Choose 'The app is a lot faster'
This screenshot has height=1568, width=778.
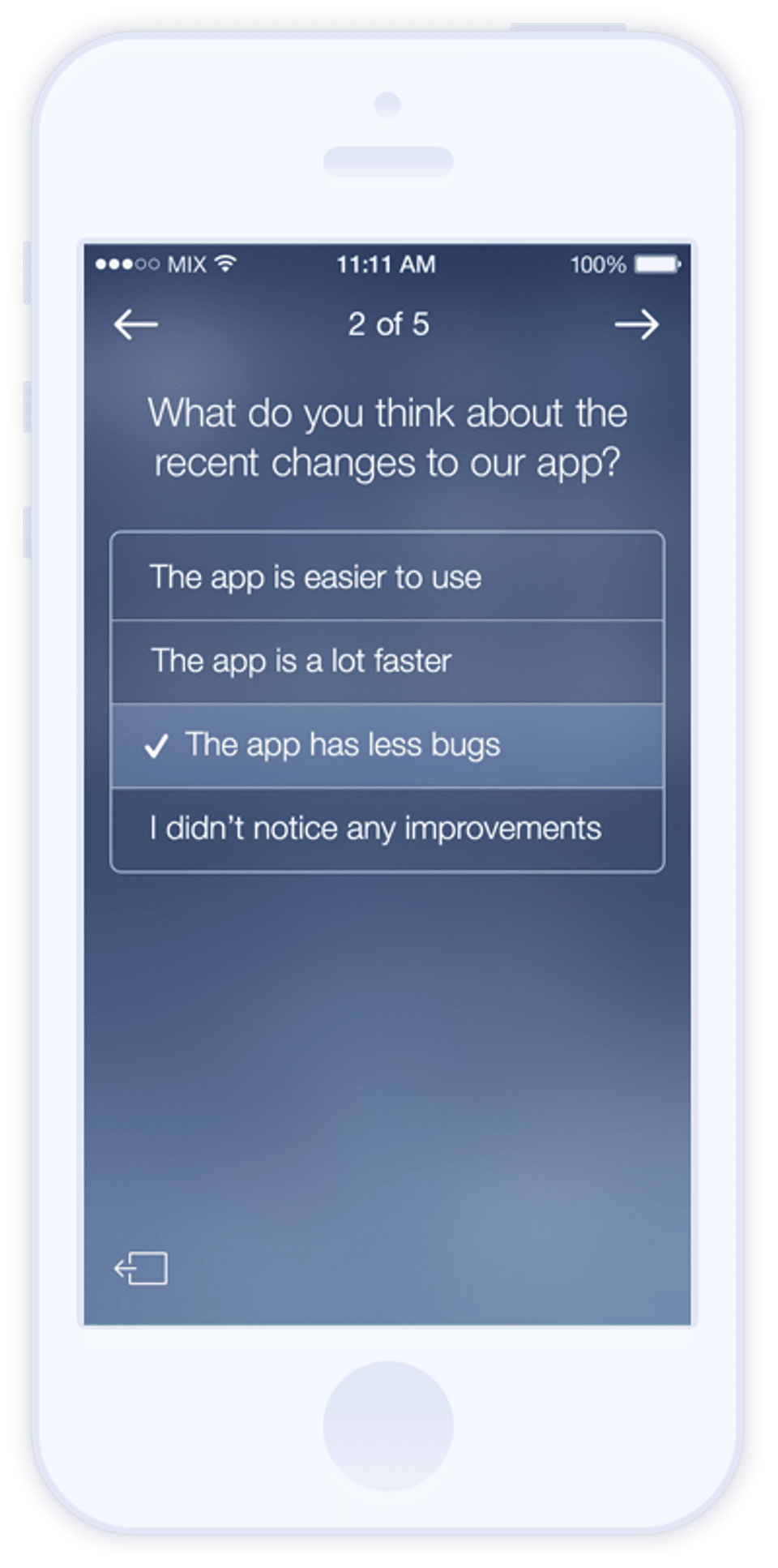coord(387,662)
